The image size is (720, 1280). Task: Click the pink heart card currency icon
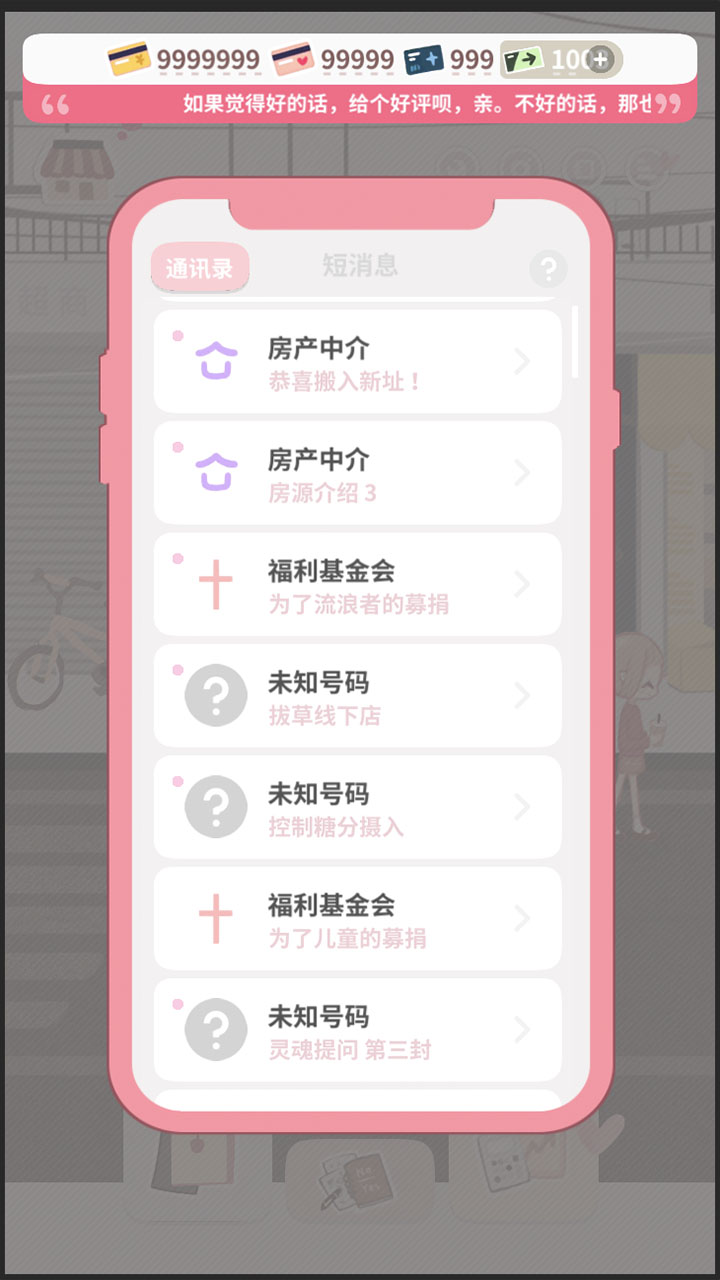[x=290, y=60]
